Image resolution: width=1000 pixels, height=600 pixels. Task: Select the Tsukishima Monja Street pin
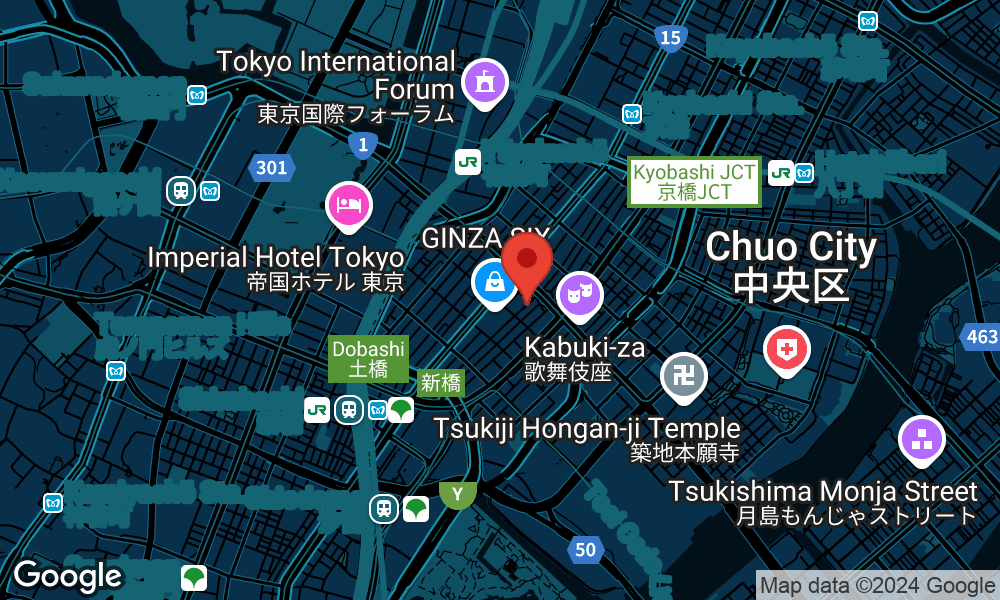[x=921, y=438]
